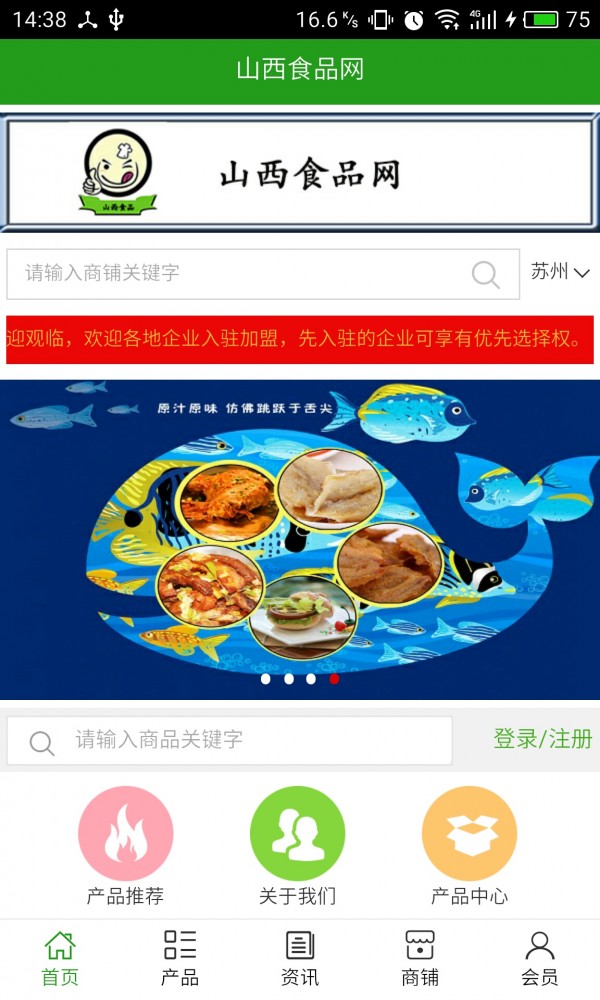600x1000 pixels.
Task: Switch to the 首页 home tab
Action: pyautogui.click(x=60, y=958)
